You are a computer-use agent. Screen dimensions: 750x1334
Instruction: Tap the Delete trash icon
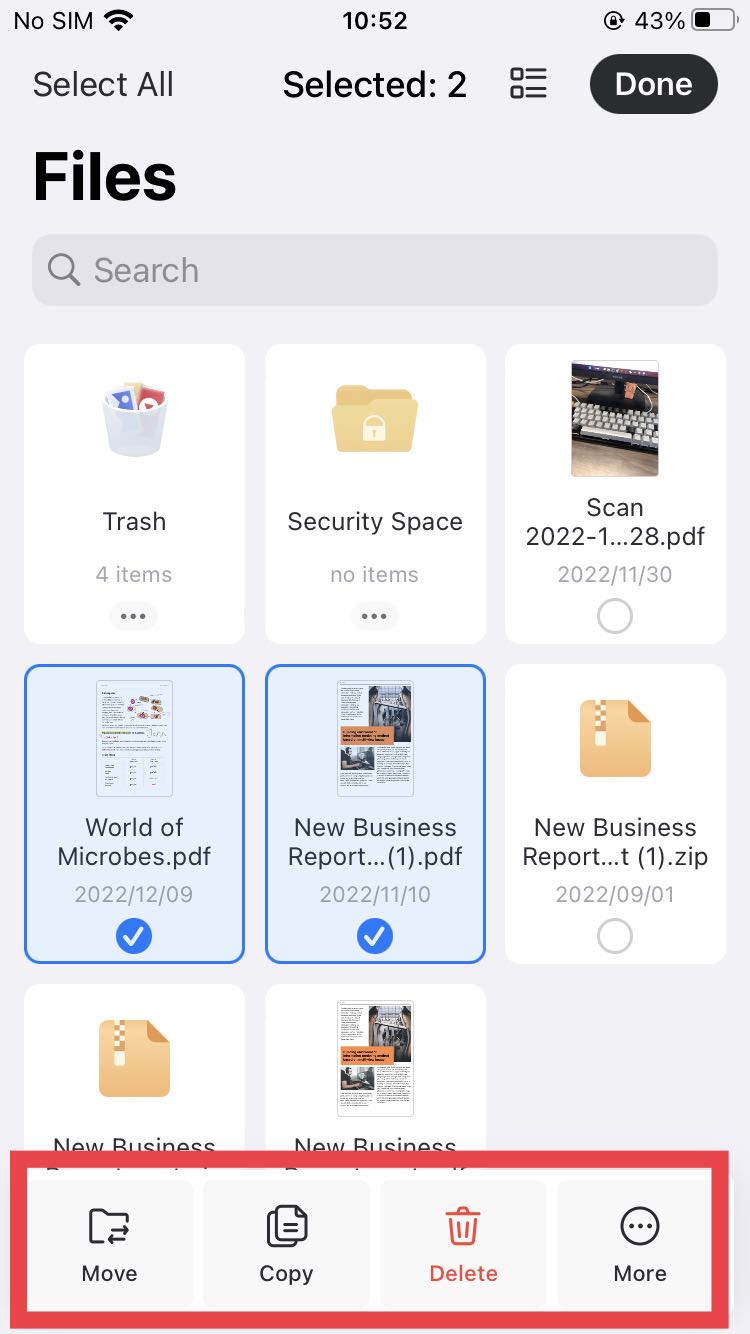(463, 1226)
